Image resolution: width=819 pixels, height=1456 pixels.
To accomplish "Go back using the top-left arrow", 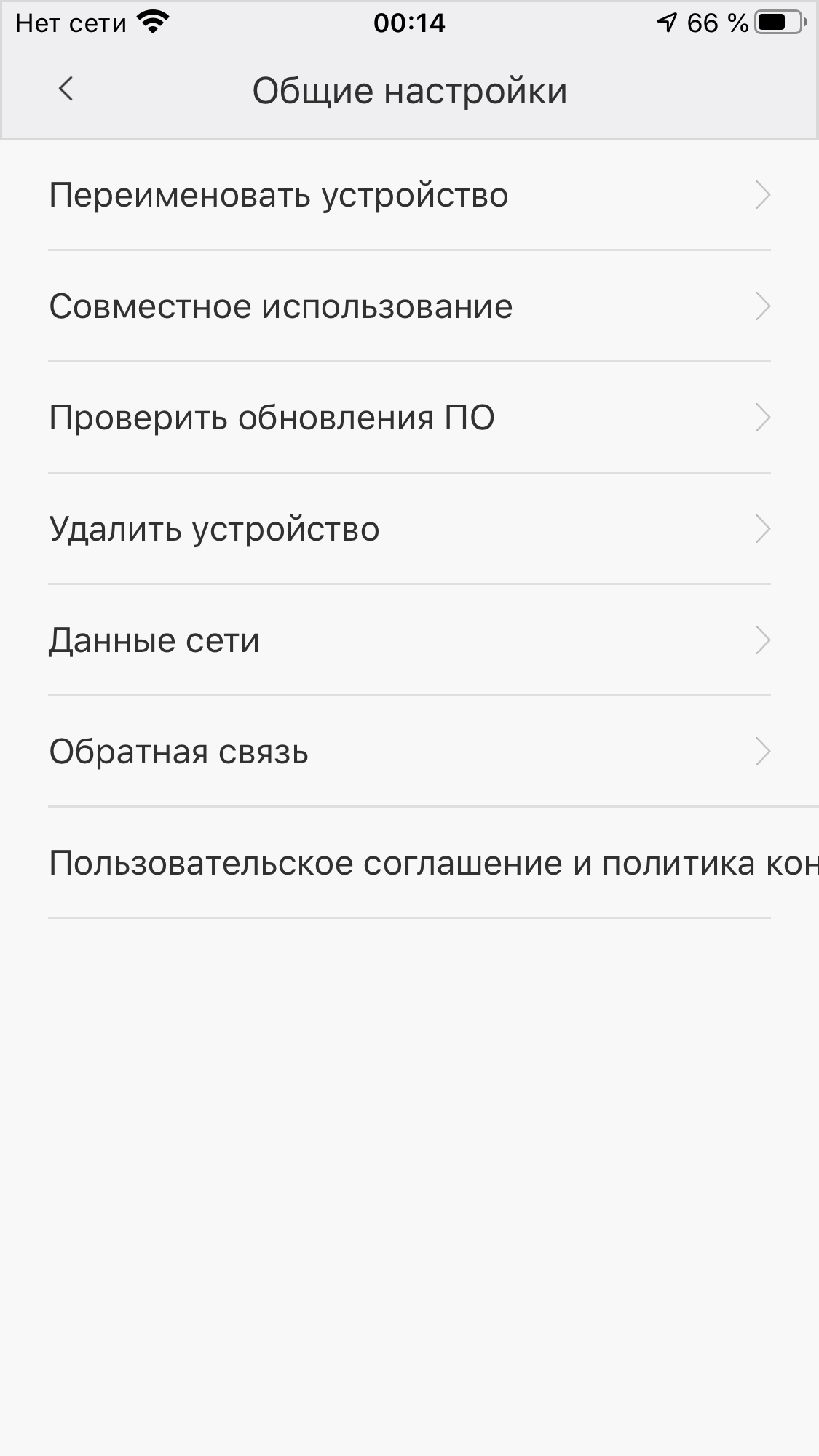I will pos(66,90).
